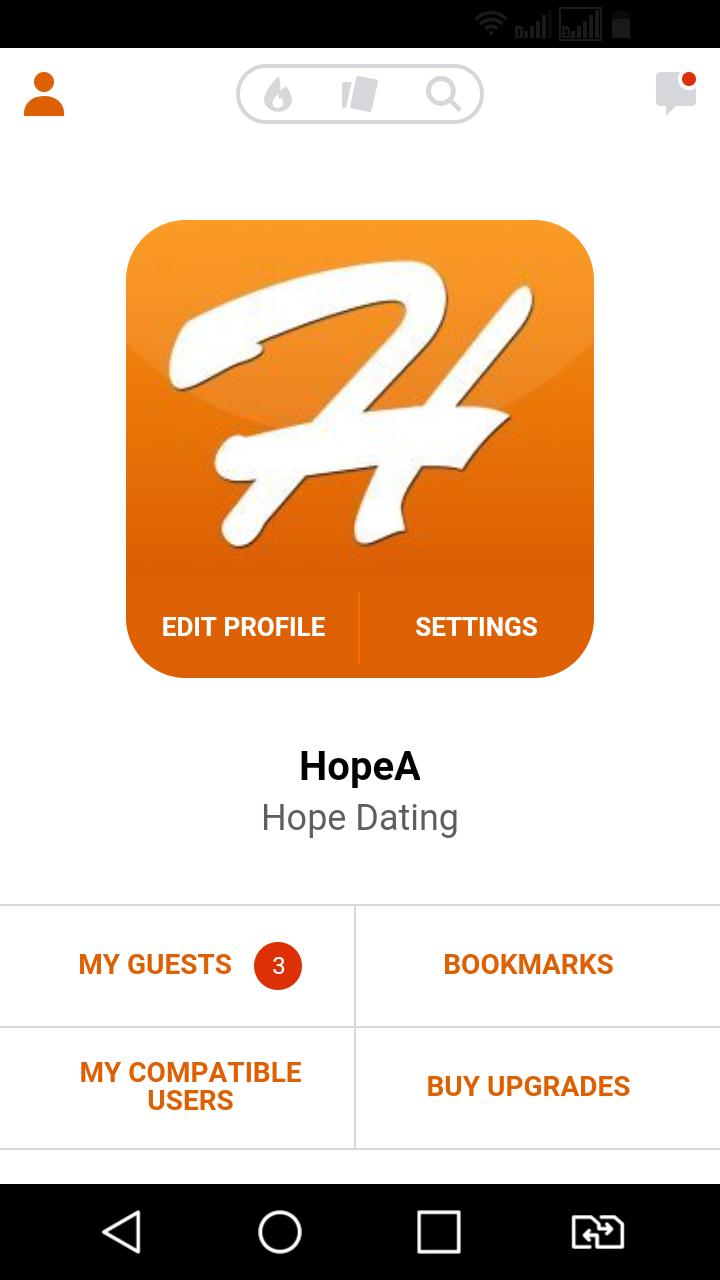Open search with the magnifier icon
Screen dimensions: 720x1280
click(x=444, y=93)
